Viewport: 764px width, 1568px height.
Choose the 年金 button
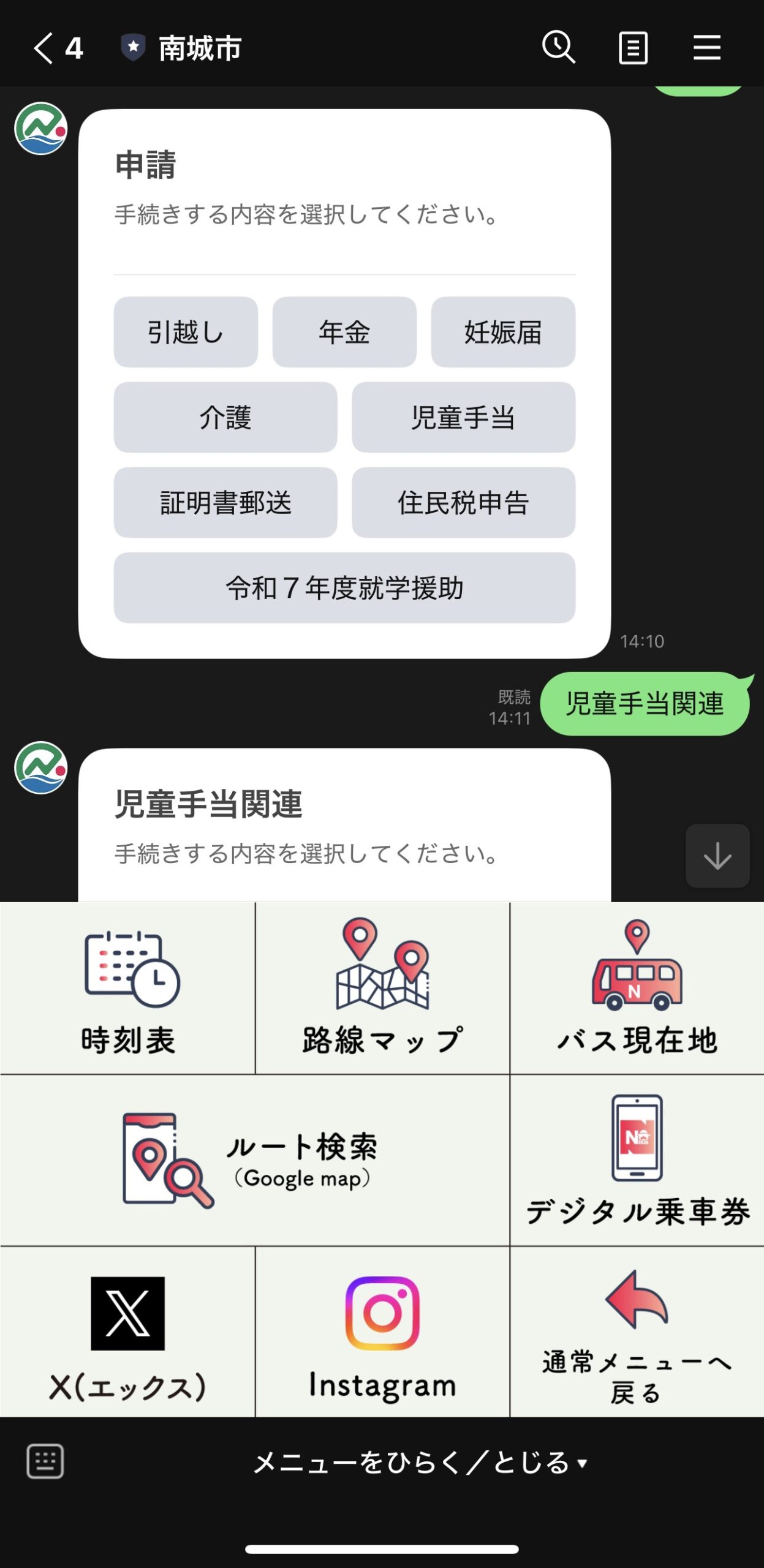pyautogui.click(x=344, y=332)
